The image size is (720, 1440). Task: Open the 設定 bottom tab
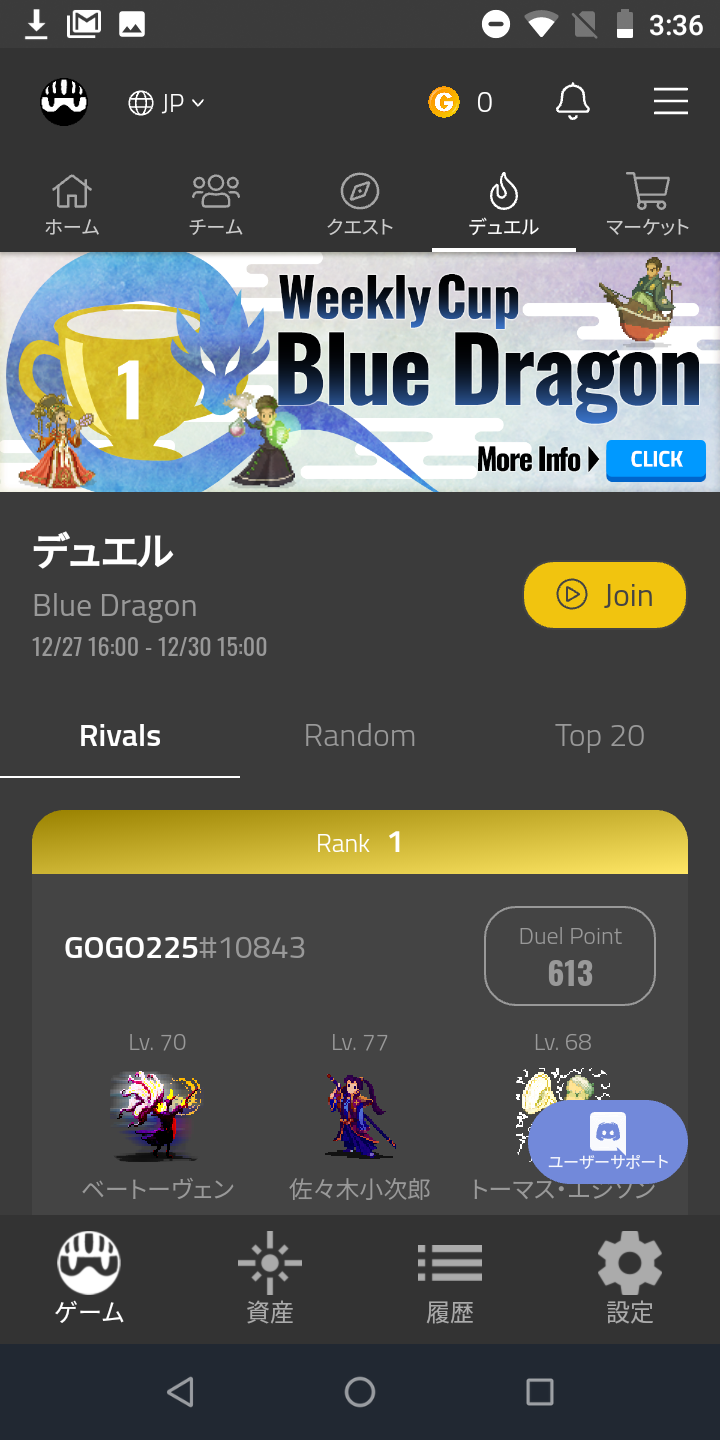click(630, 1278)
